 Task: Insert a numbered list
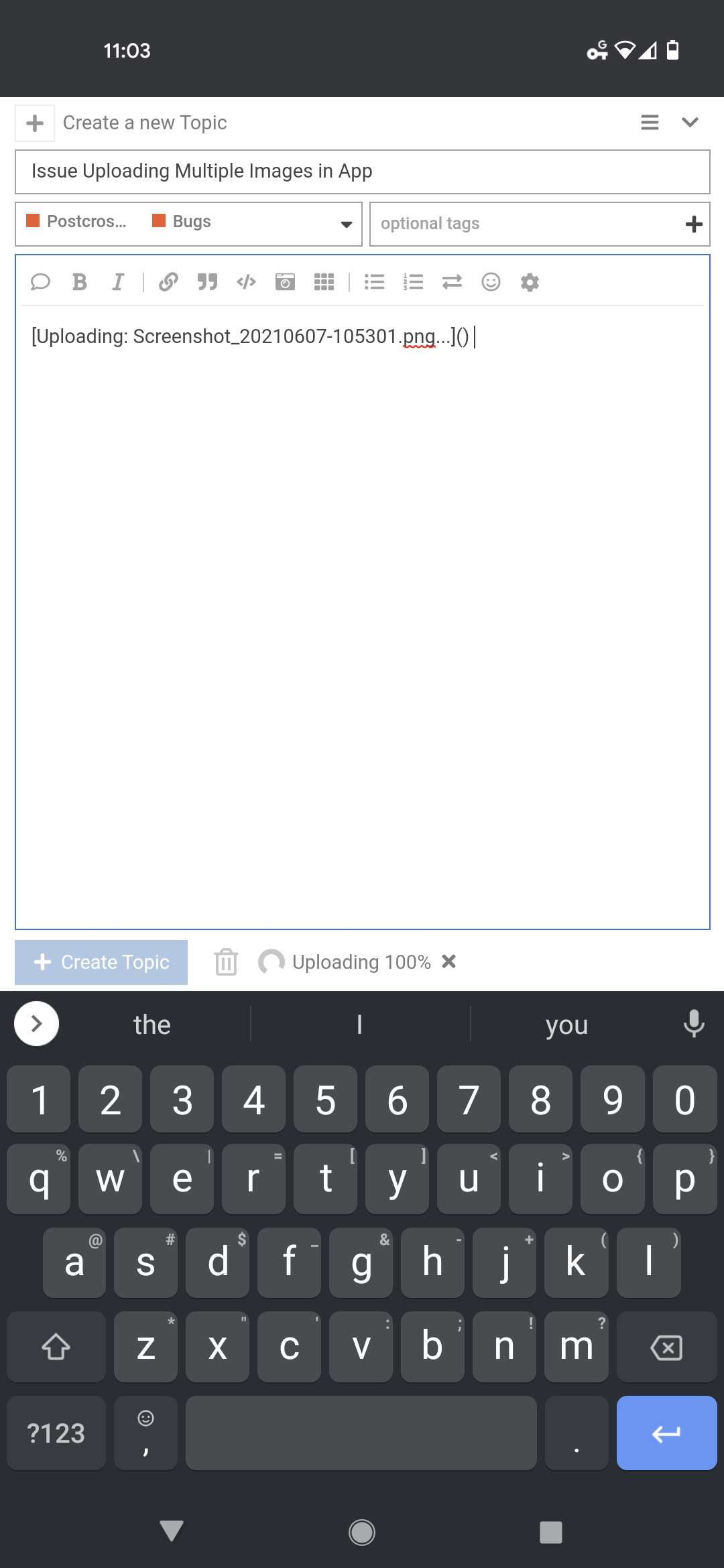[x=413, y=282]
